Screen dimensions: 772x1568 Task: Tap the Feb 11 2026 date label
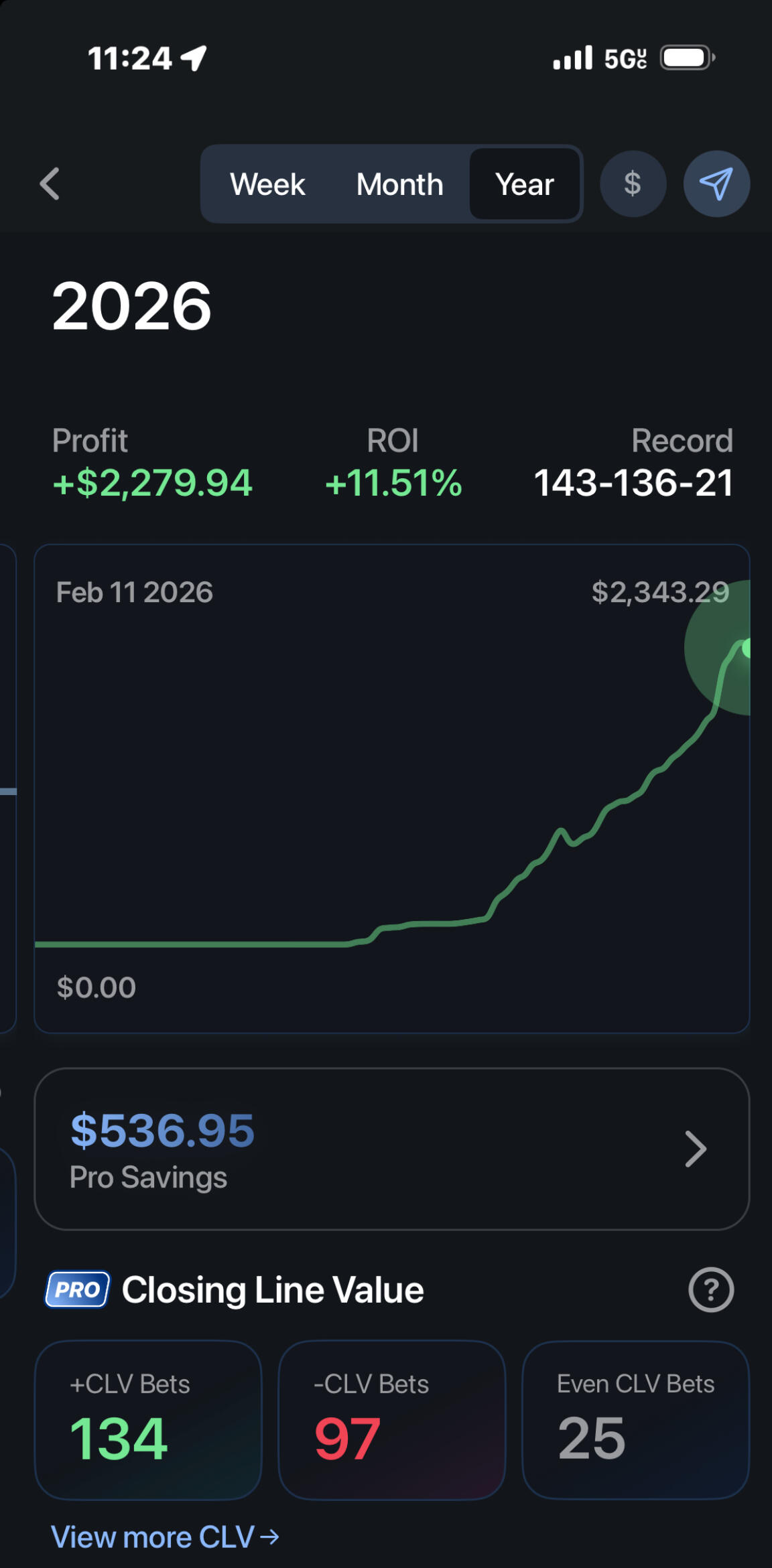134,592
